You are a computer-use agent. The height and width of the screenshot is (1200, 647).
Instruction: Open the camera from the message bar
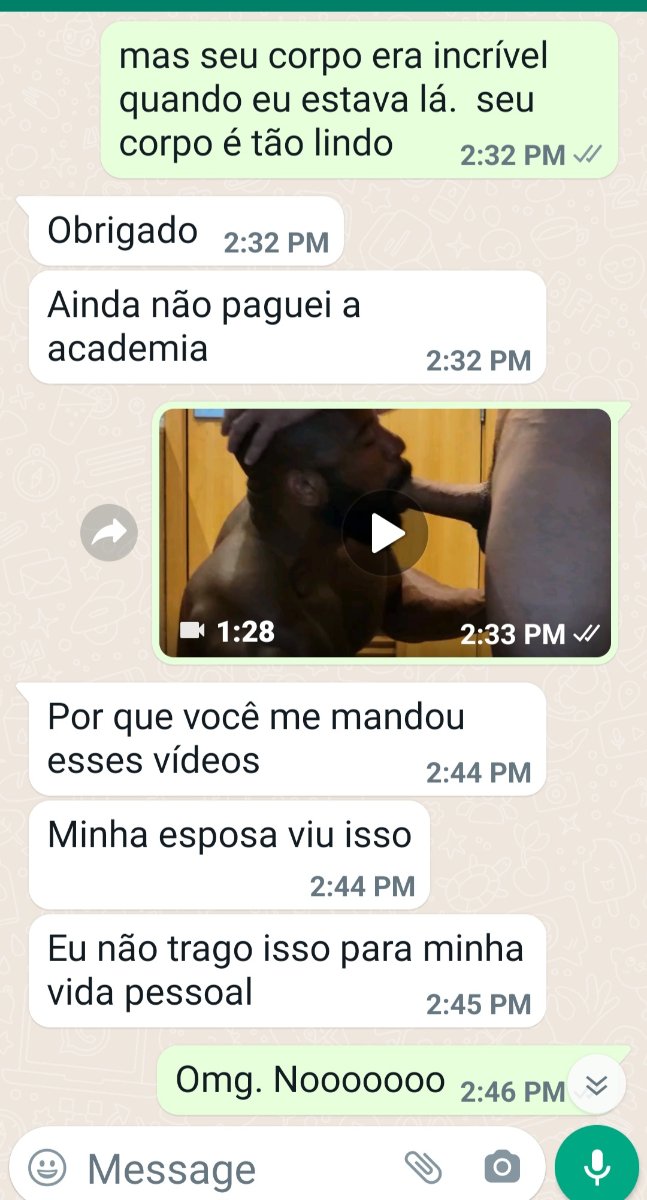tap(502, 1166)
